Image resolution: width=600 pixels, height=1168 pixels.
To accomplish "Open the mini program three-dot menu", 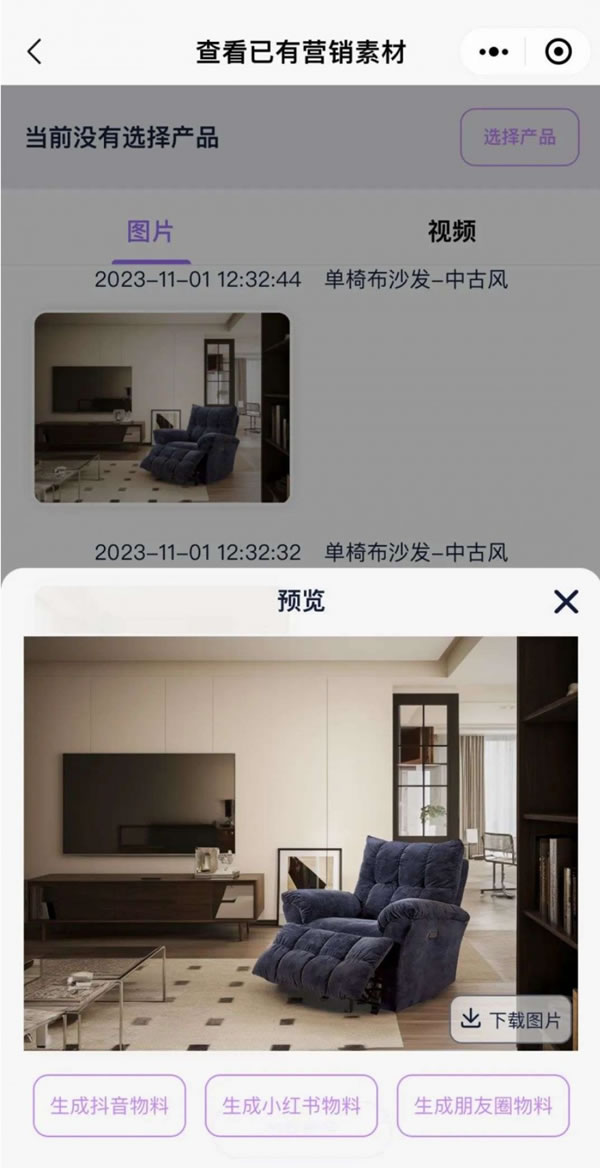I will pyautogui.click(x=494, y=52).
